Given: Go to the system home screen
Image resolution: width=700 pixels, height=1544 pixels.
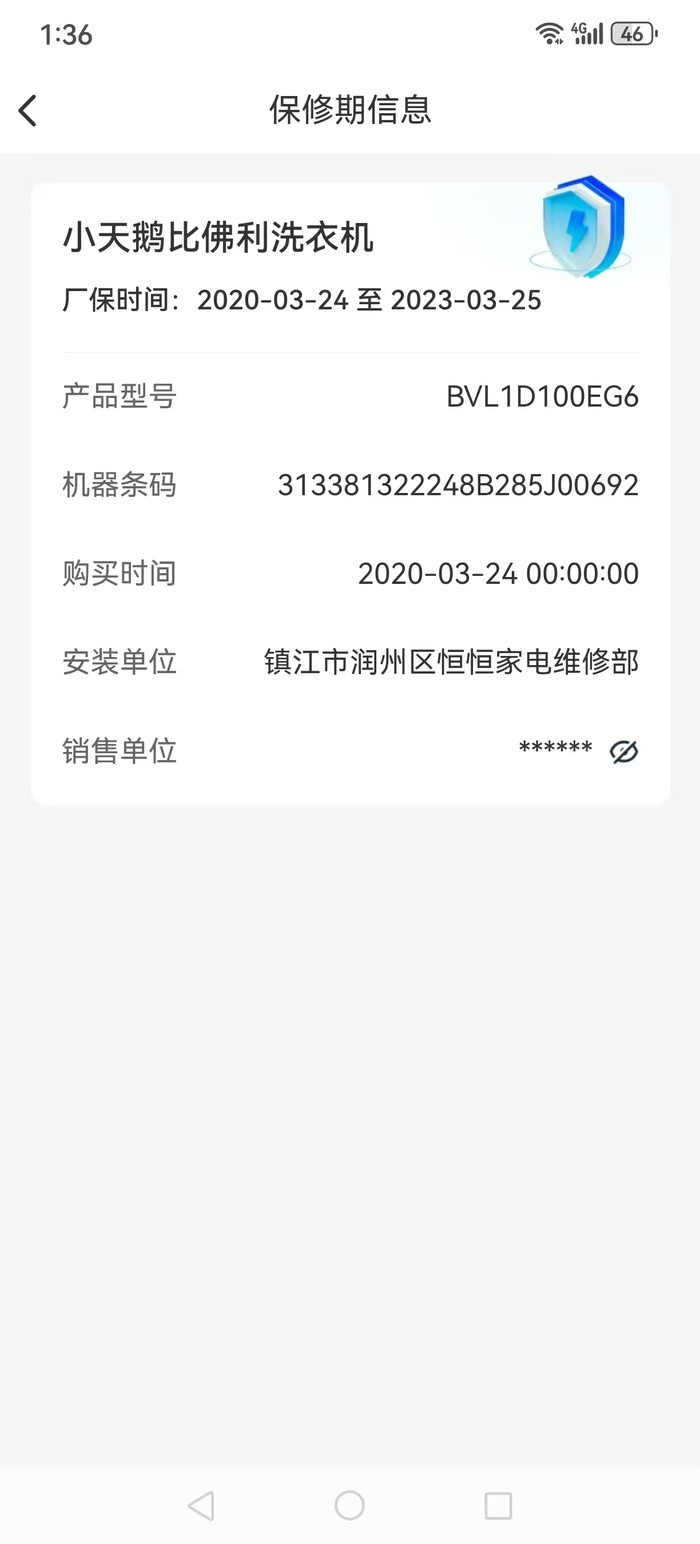Looking at the screenshot, I should coord(349,1505).
